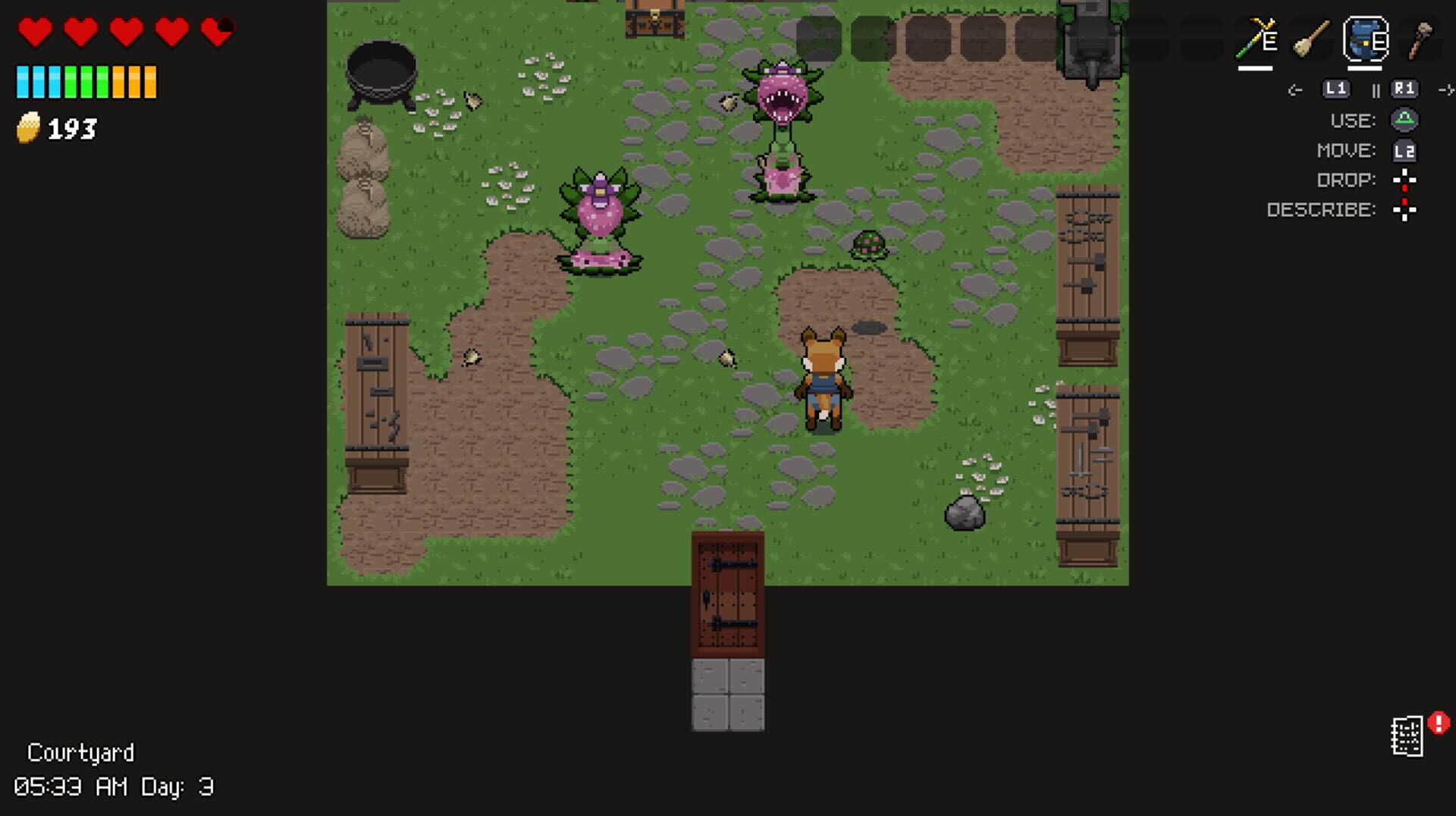Tap the R1 next item button
The width and height of the screenshot is (1456, 816).
pyautogui.click(x=1404, y=89)
